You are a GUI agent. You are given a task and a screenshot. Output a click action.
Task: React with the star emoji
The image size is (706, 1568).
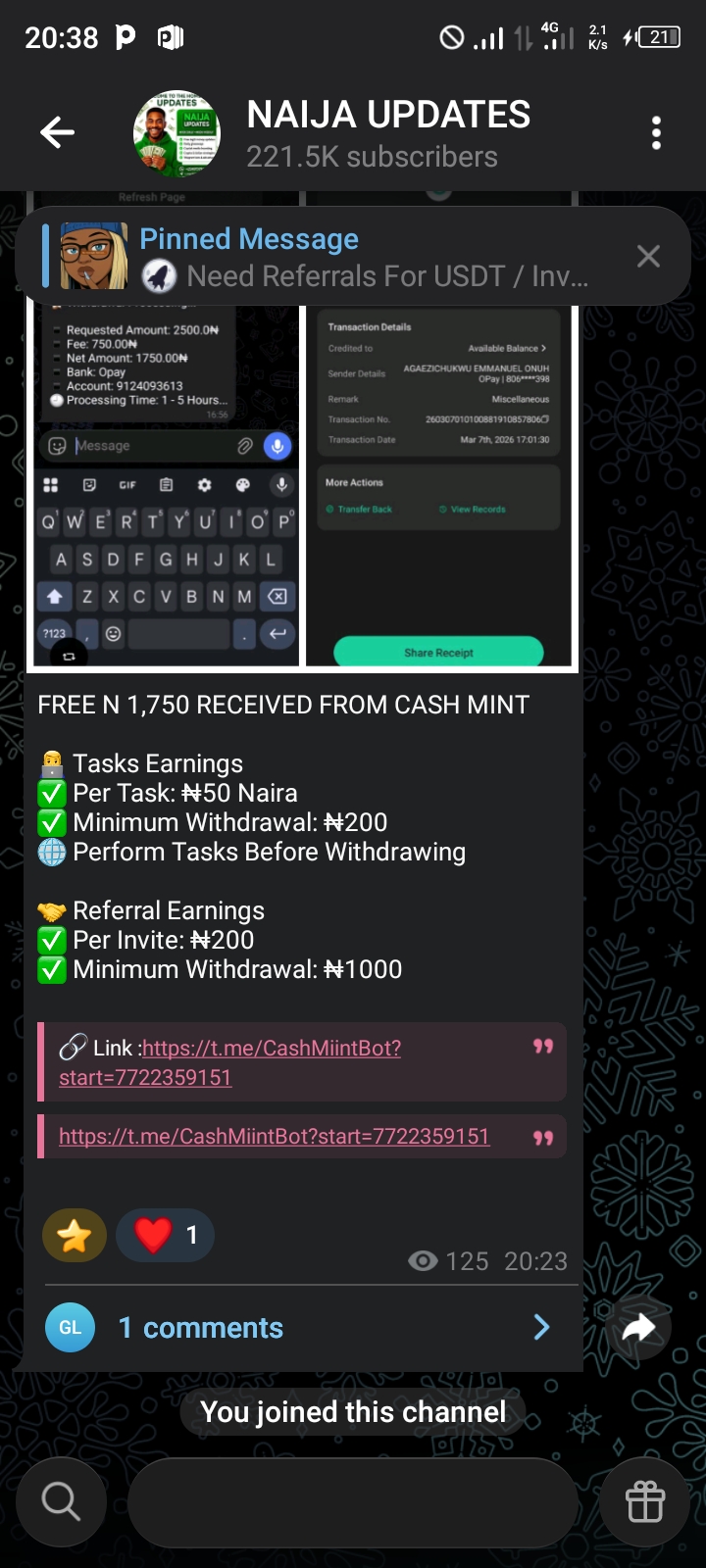tap(75, 1236)
